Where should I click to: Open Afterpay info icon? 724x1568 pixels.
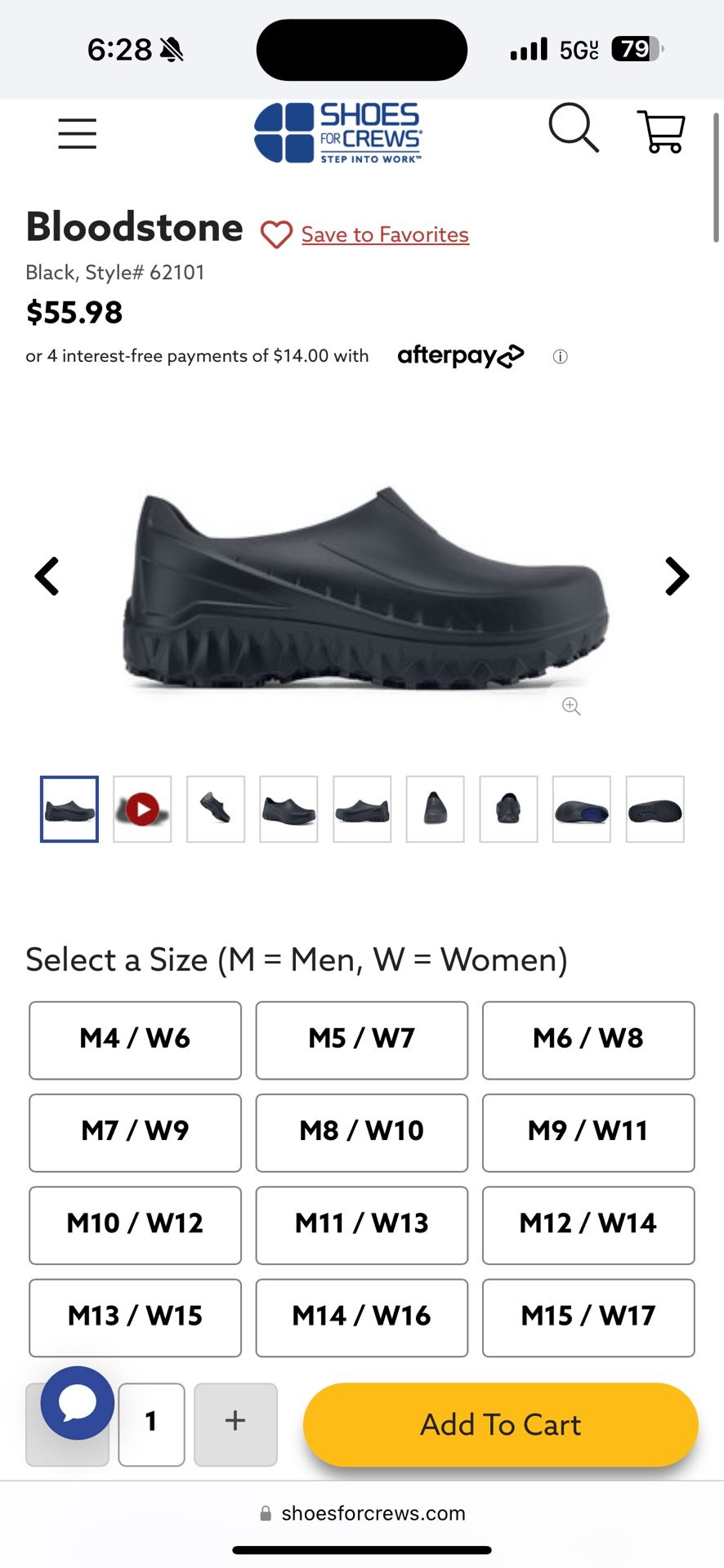[x=560, y=357]
